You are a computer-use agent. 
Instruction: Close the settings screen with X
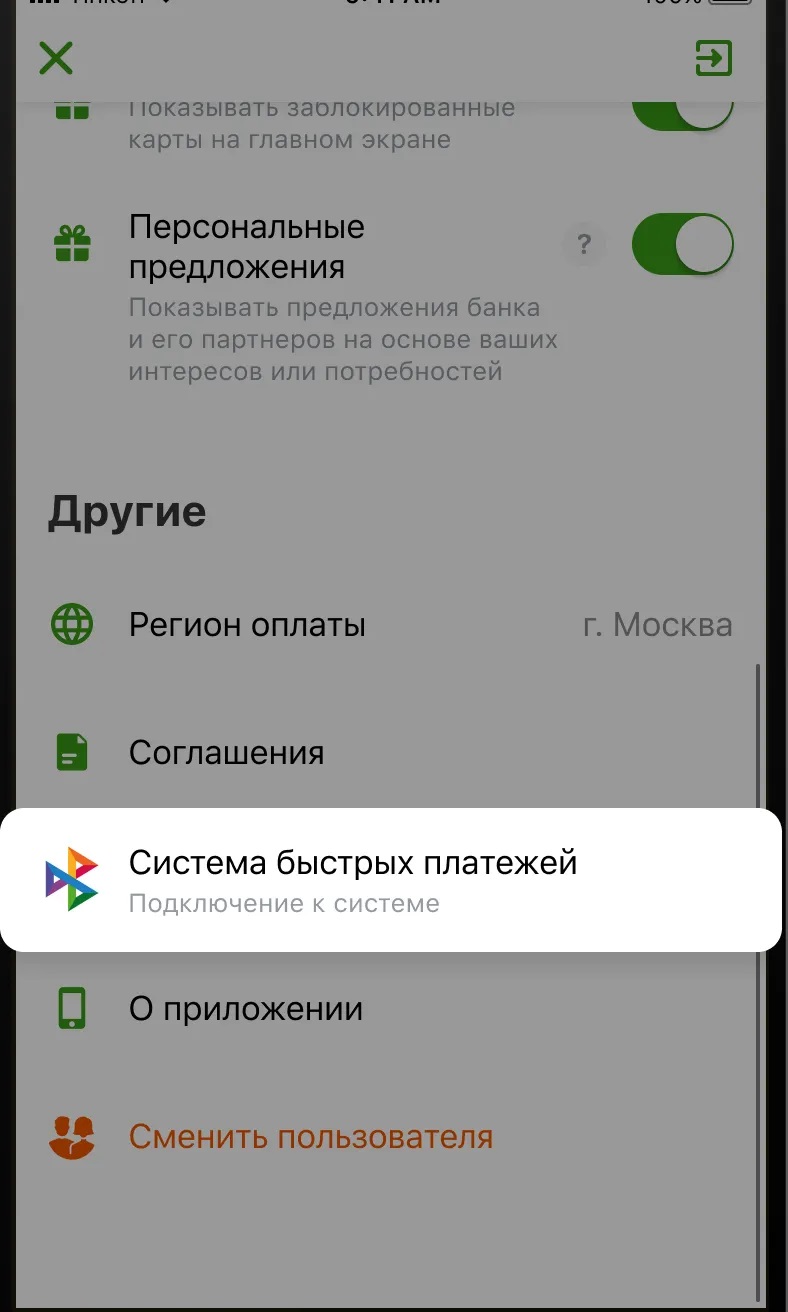tap(56, 58)
